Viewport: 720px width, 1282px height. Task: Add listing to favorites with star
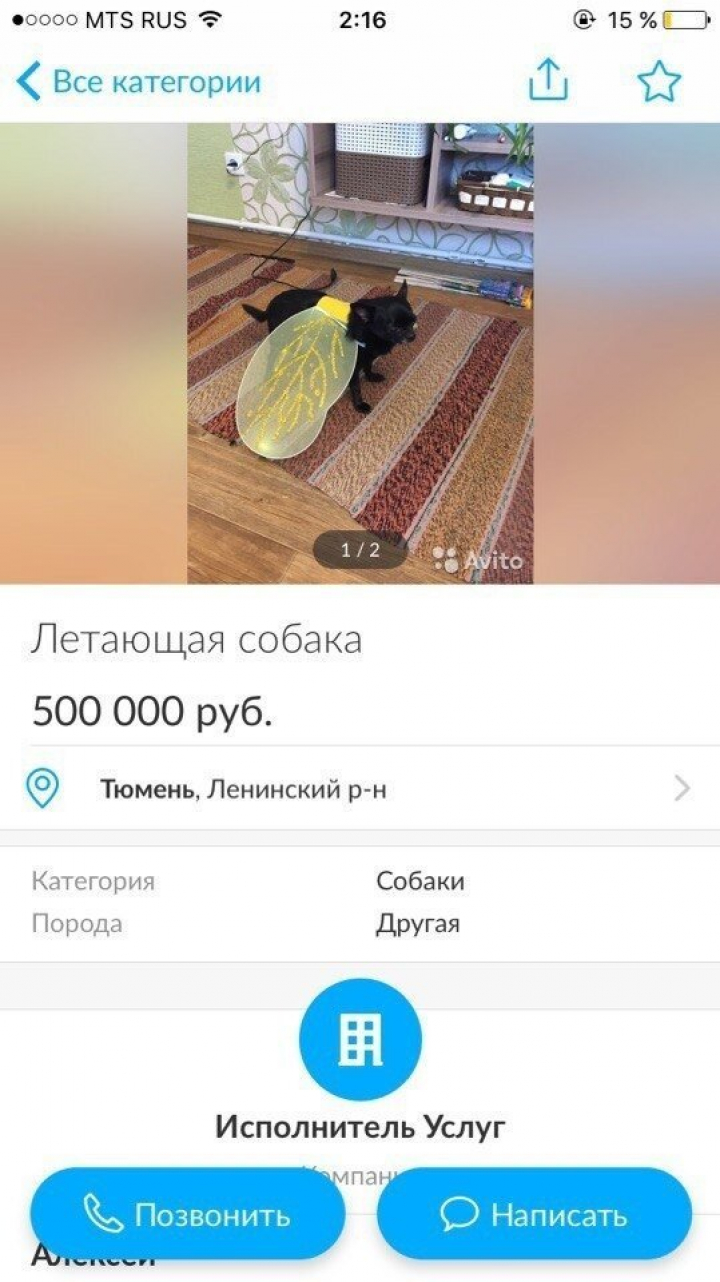(659, 82)
